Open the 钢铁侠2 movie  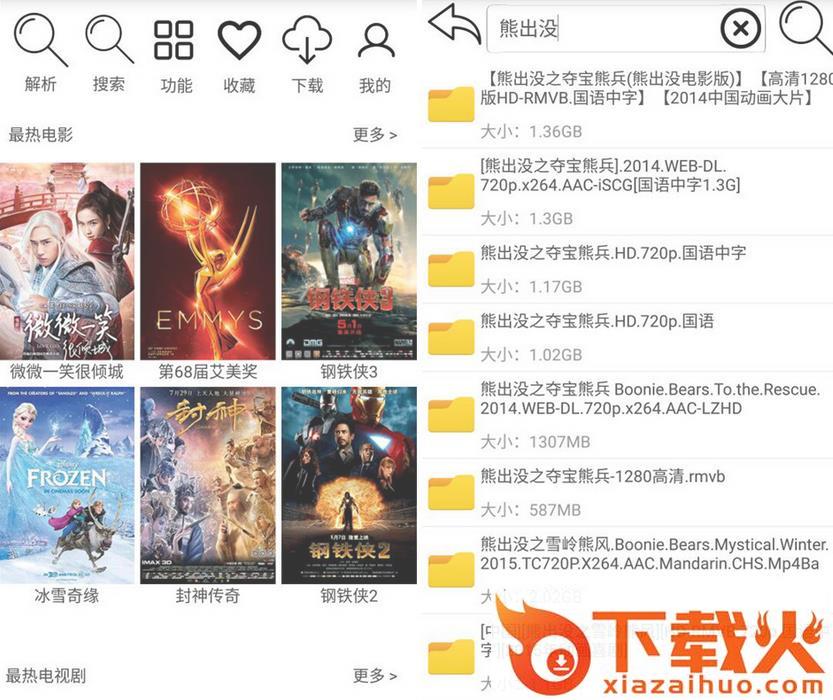[x=348, y=486]
